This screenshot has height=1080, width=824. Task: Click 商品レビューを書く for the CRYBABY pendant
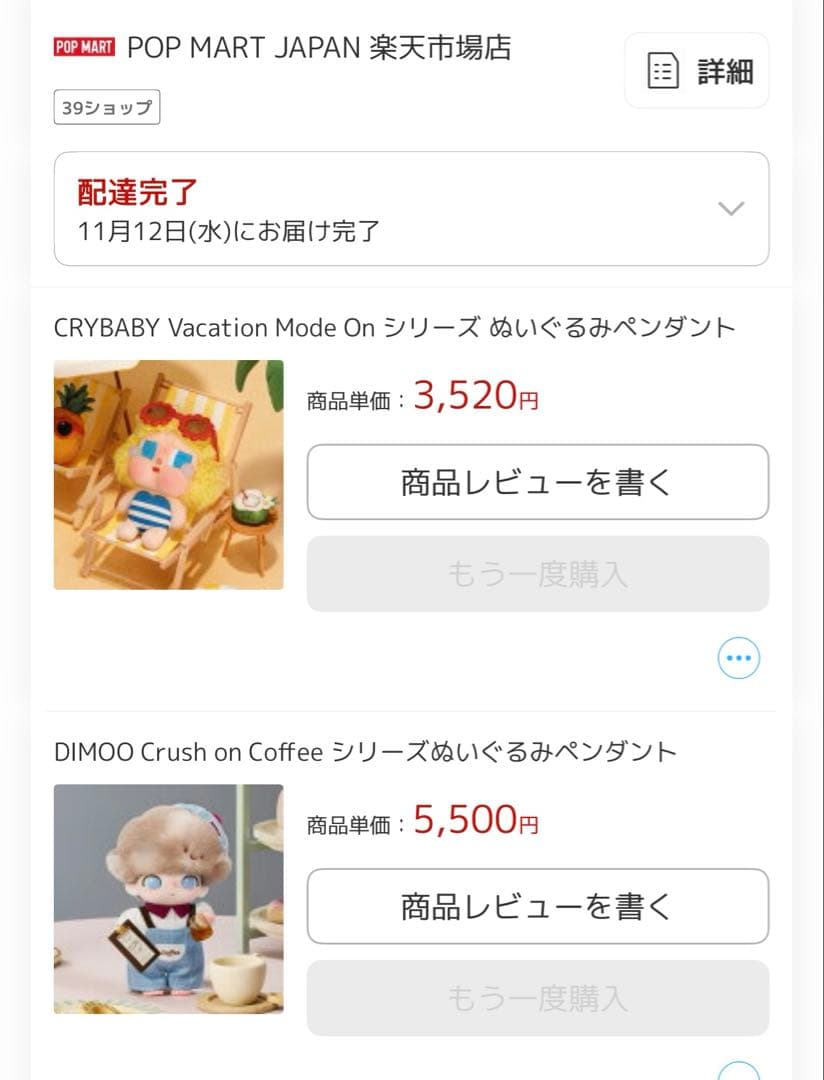click(x=537, y=483)
